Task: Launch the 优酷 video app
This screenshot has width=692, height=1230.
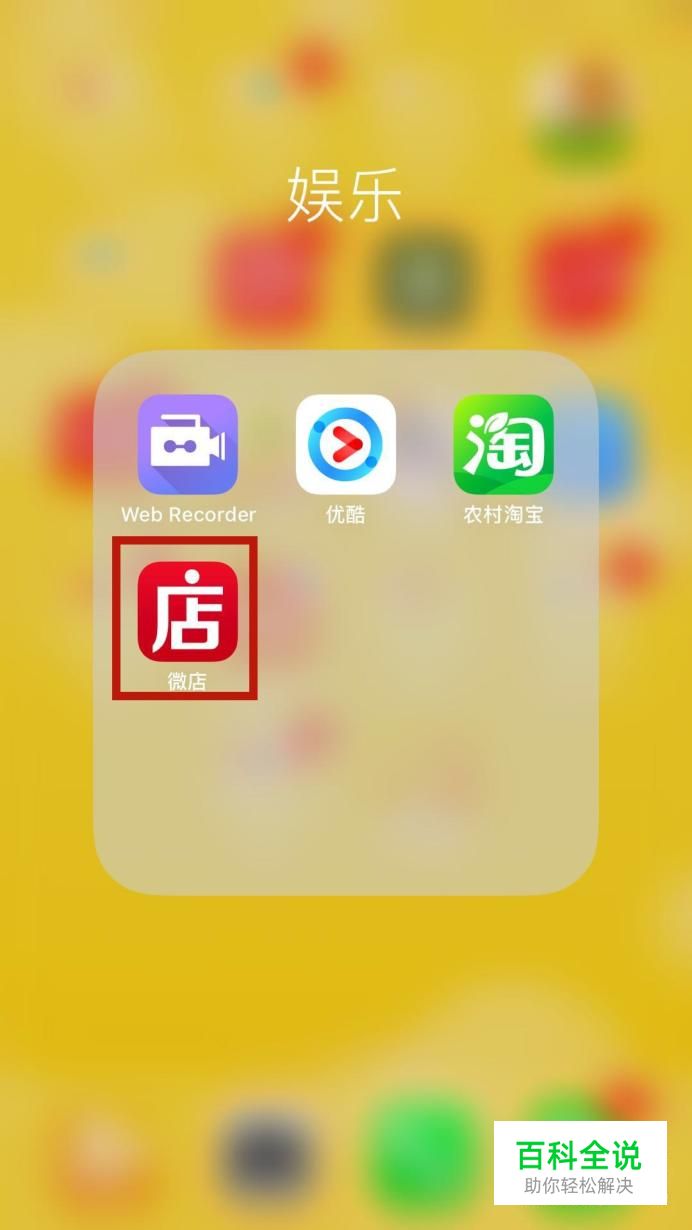Action: (x=346, y=444)
